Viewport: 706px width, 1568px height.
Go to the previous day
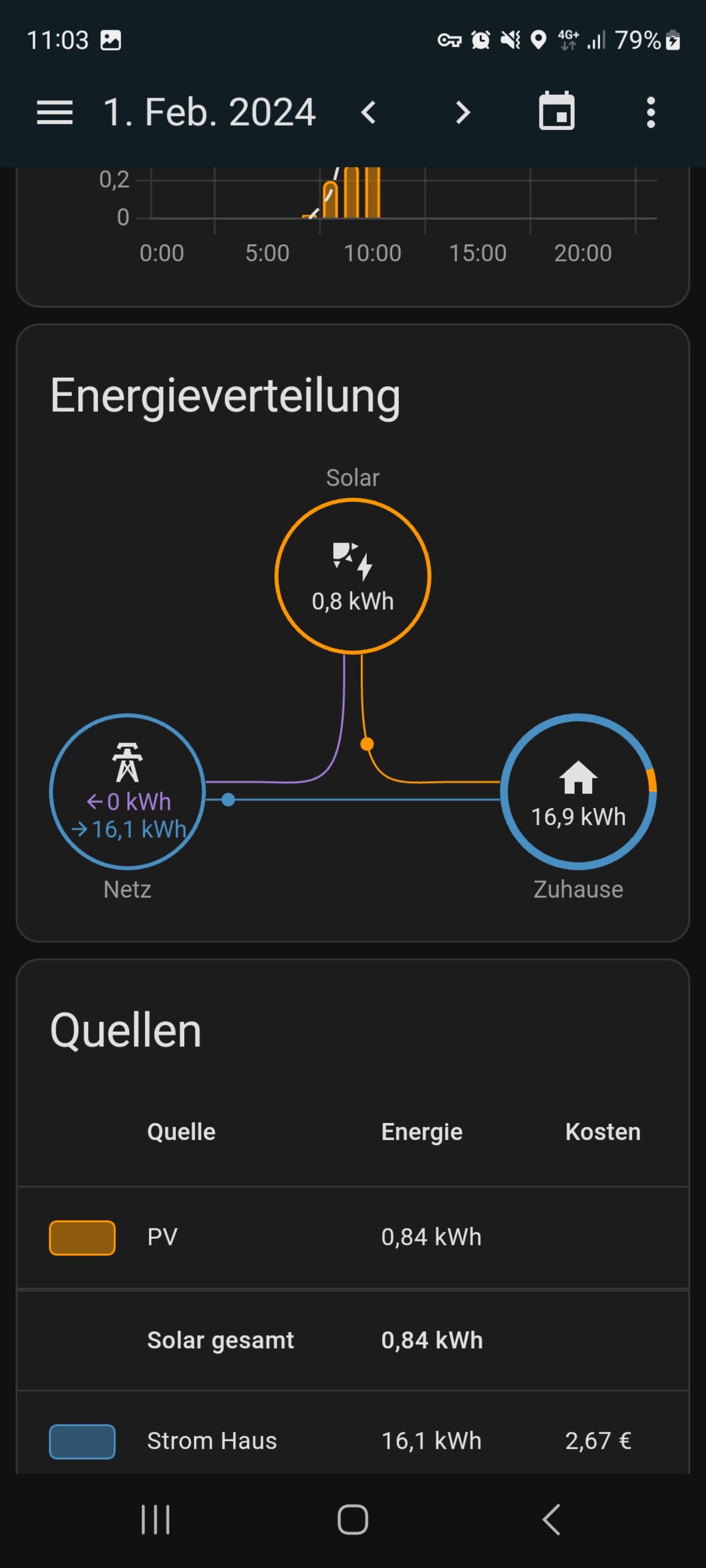pyautogui.click(x=368, y=112)
